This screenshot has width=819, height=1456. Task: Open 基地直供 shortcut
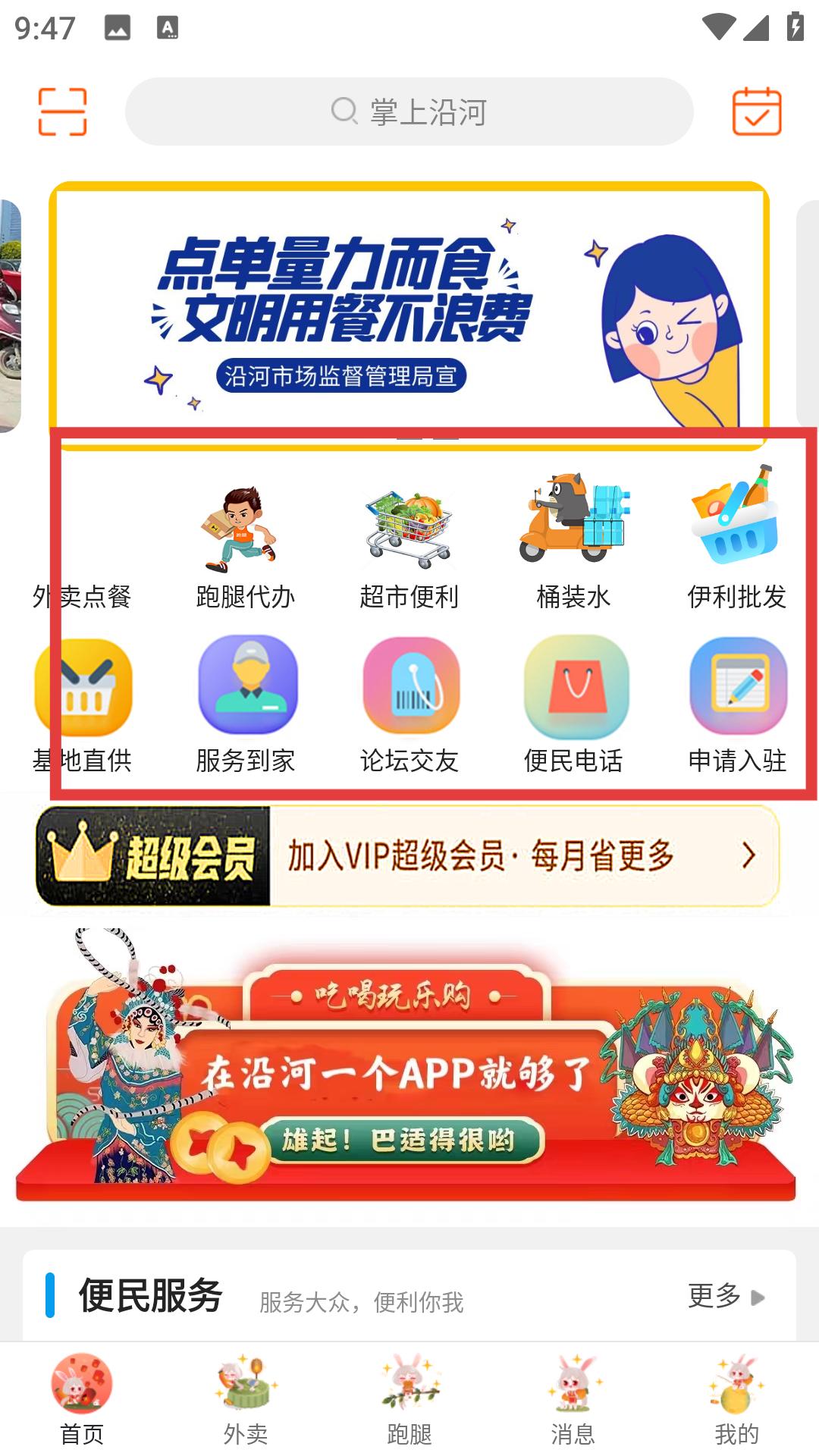tap(82, 705)
